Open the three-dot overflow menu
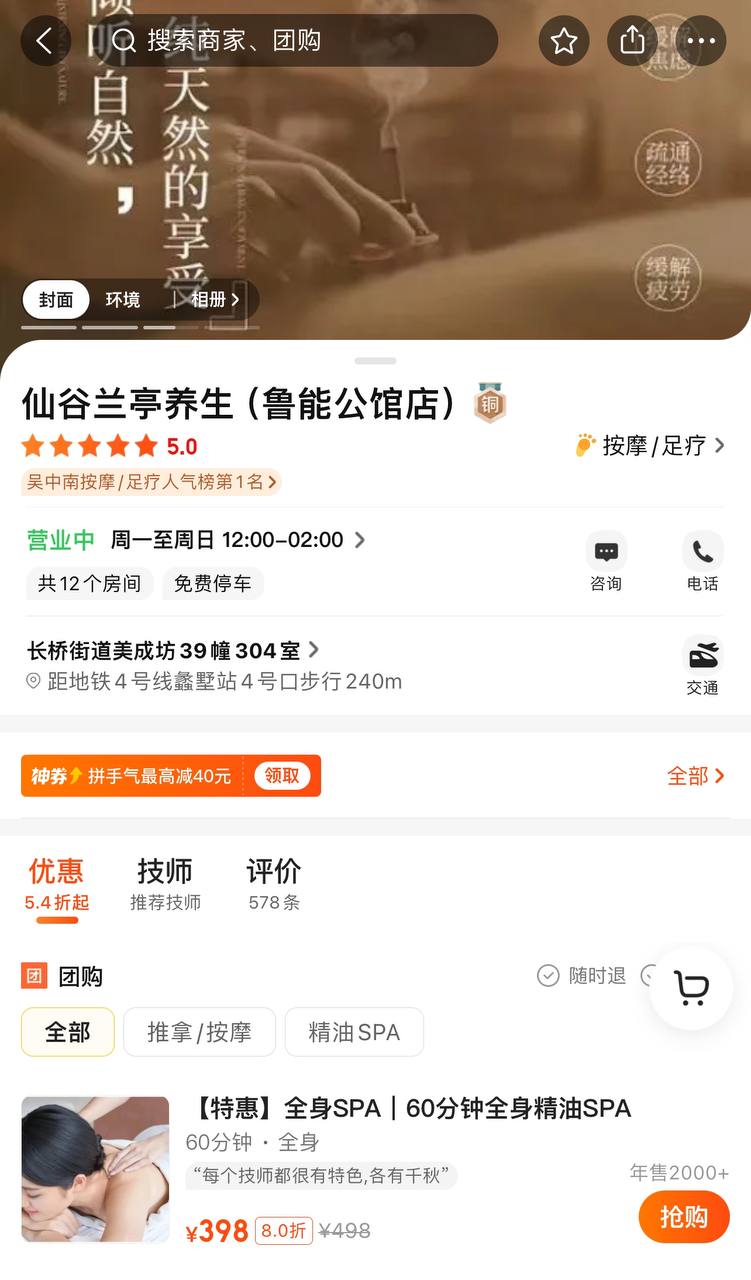Screen dimensions: 751x1280 [701, 41]
